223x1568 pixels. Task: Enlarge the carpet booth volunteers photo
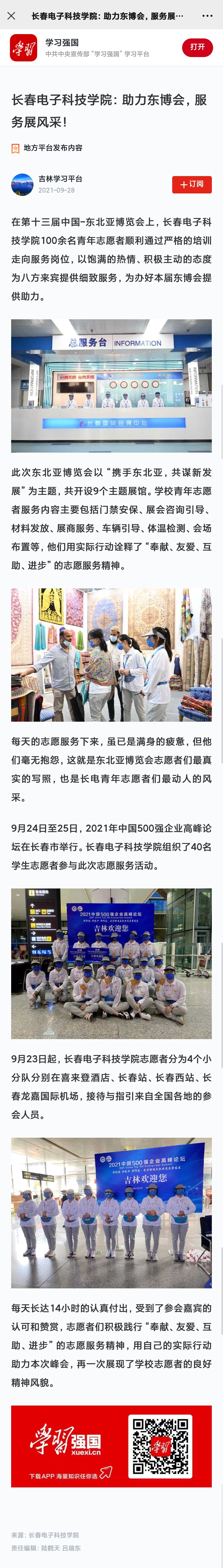[111, 654]
